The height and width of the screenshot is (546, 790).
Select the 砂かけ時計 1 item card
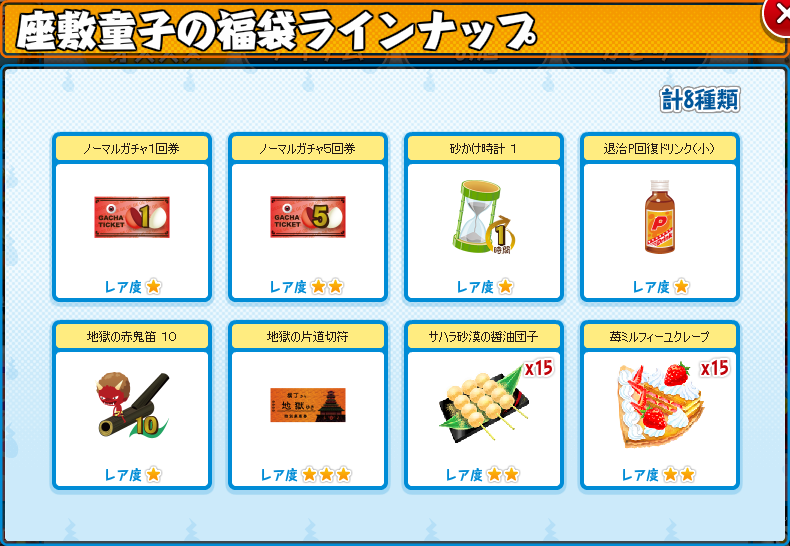coord(484,218)
